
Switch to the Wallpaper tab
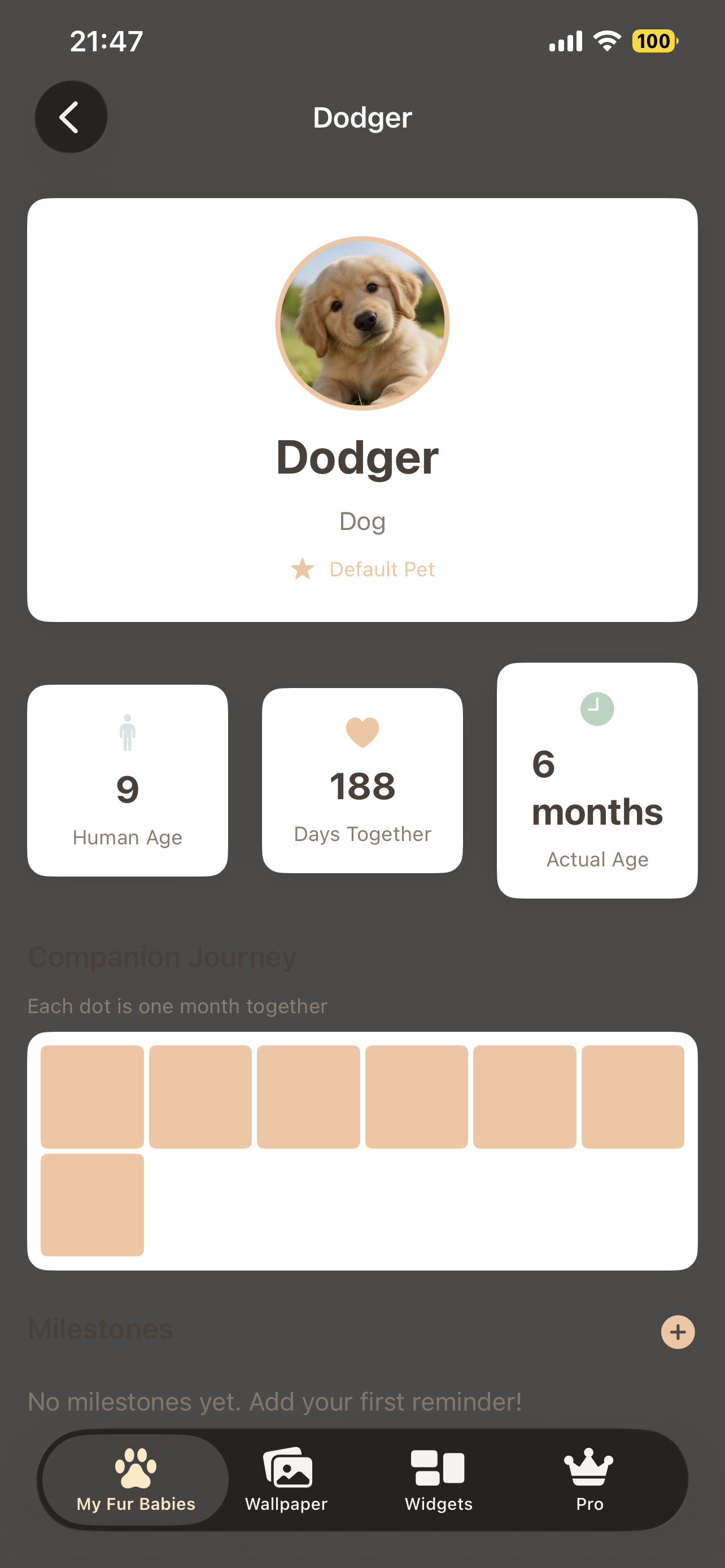click(x=286, y=1480)
